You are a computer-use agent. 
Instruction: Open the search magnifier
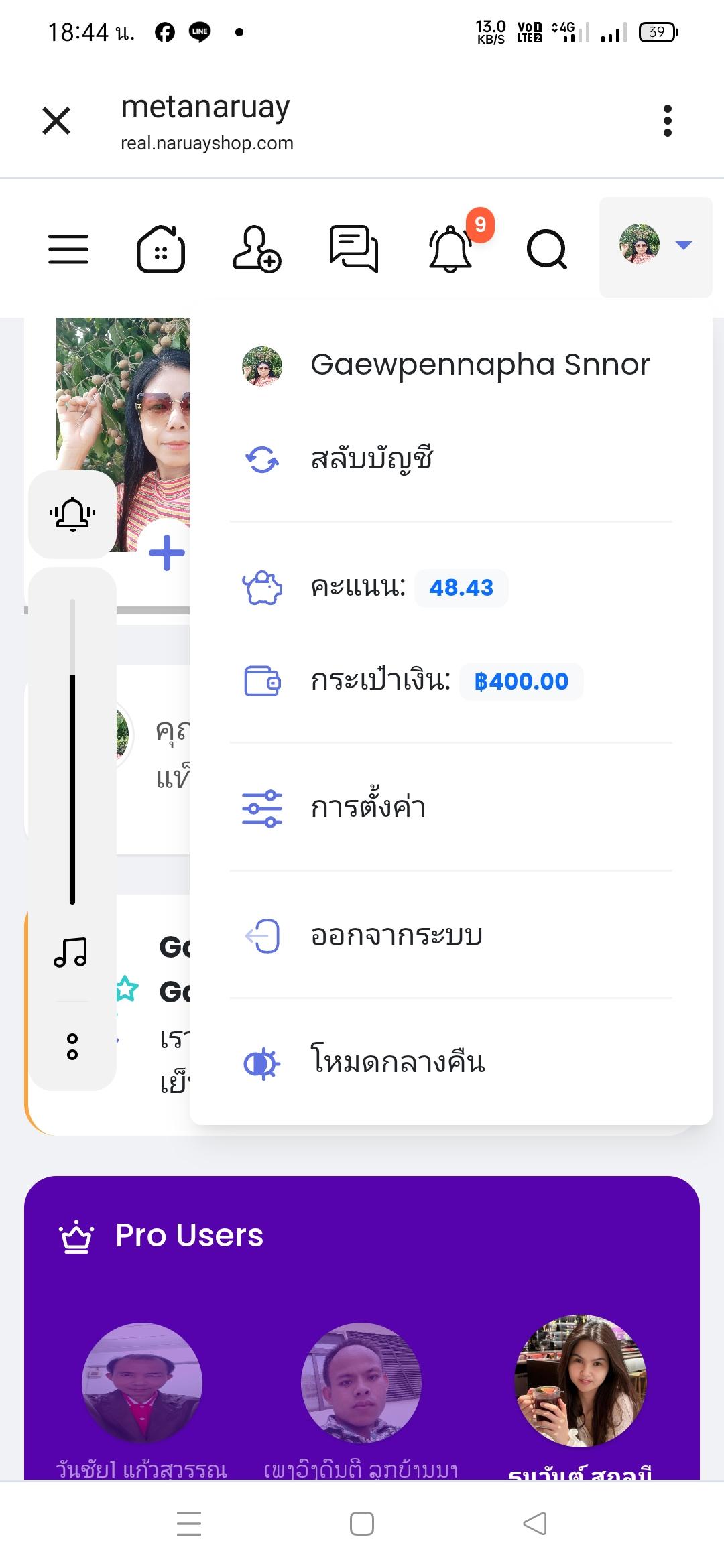[x=547, y=249]
